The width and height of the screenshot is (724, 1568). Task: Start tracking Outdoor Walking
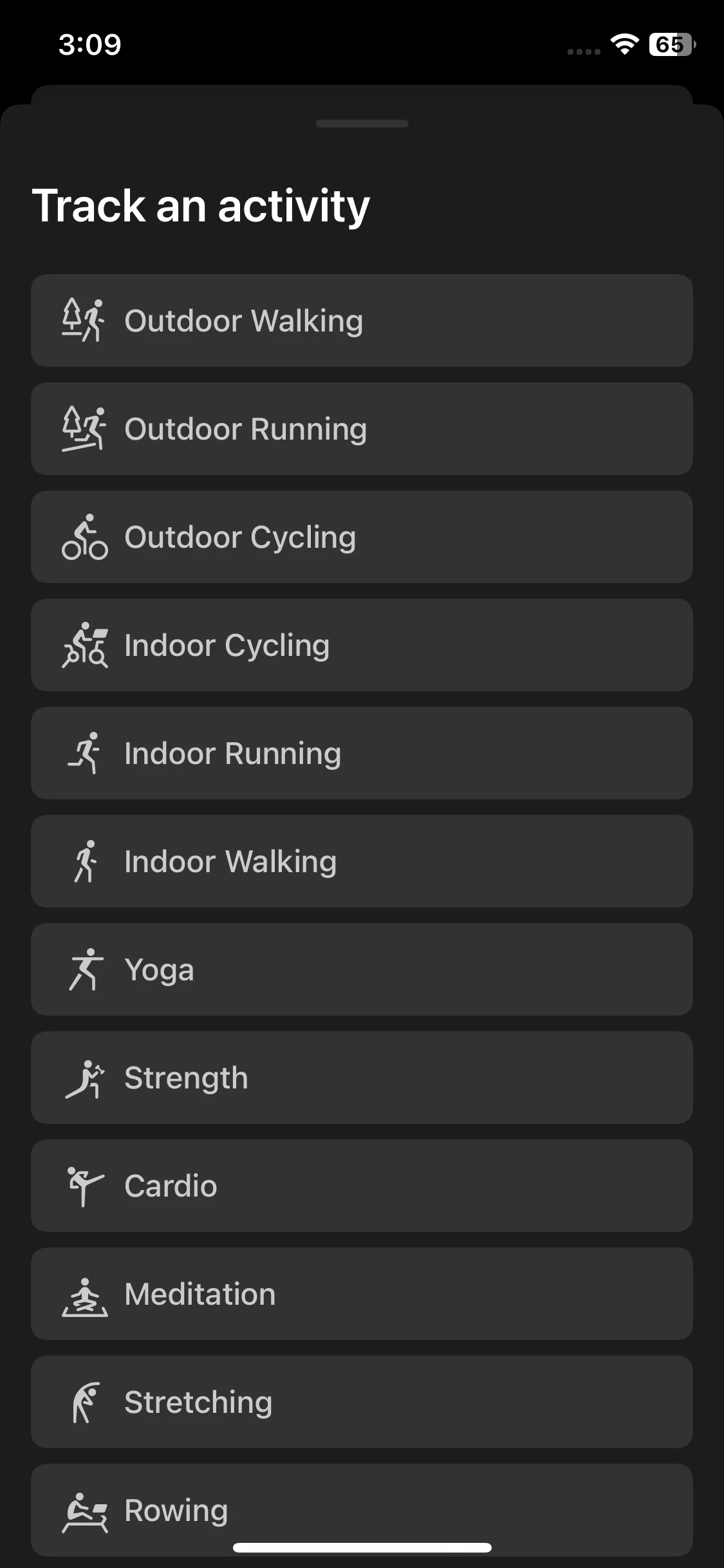(362, 321)
